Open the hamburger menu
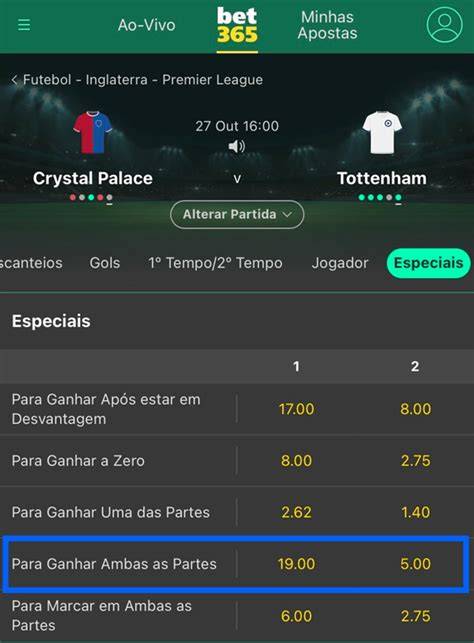 coord(24,25)
